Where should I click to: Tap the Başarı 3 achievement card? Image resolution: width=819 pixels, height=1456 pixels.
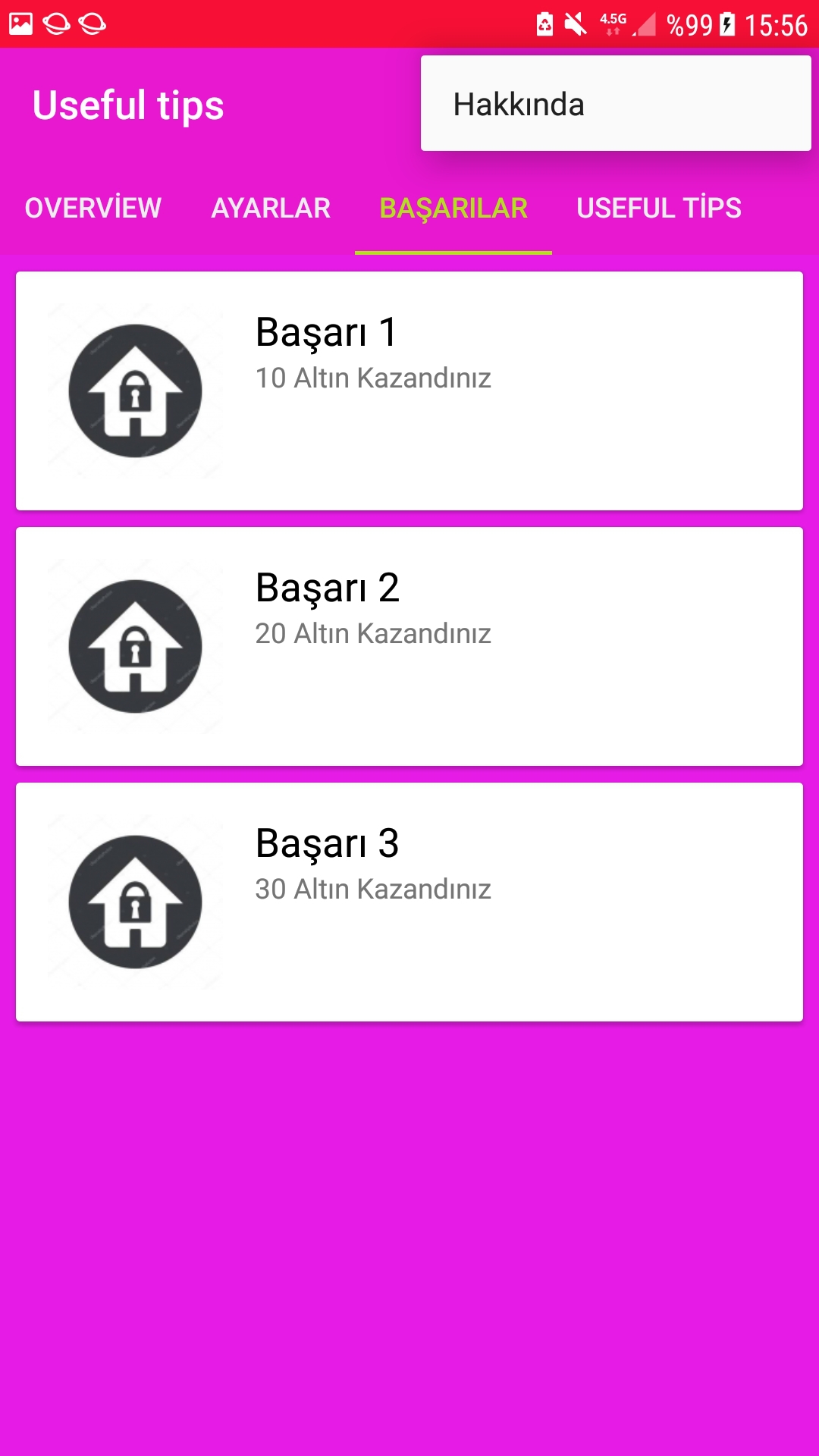[409, 902]
